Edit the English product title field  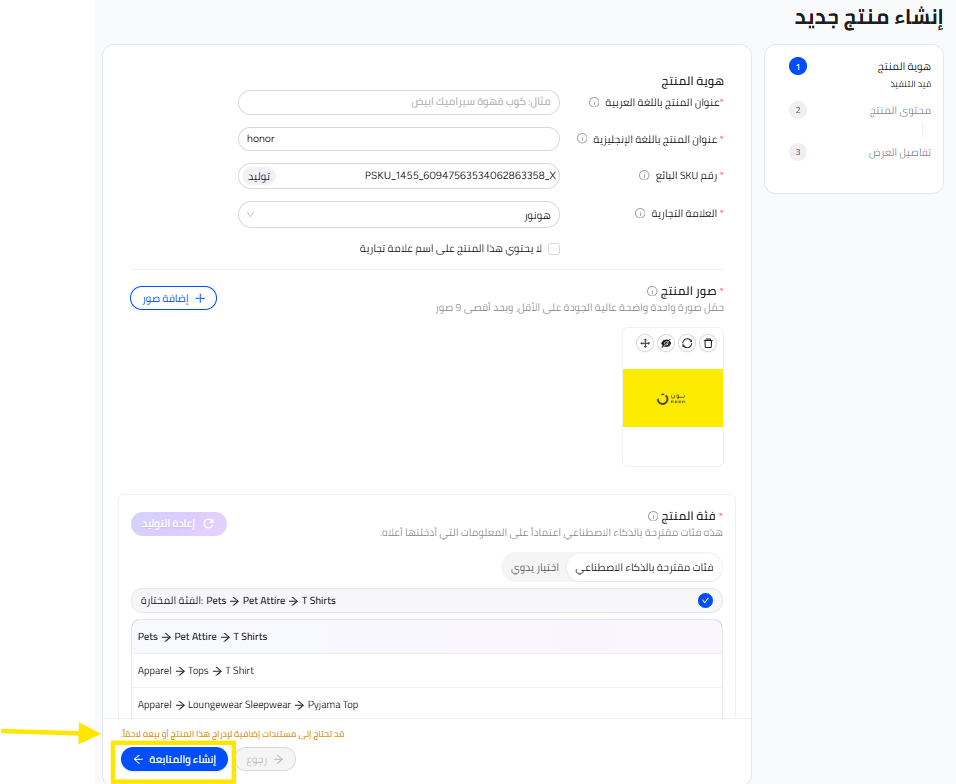399,139
